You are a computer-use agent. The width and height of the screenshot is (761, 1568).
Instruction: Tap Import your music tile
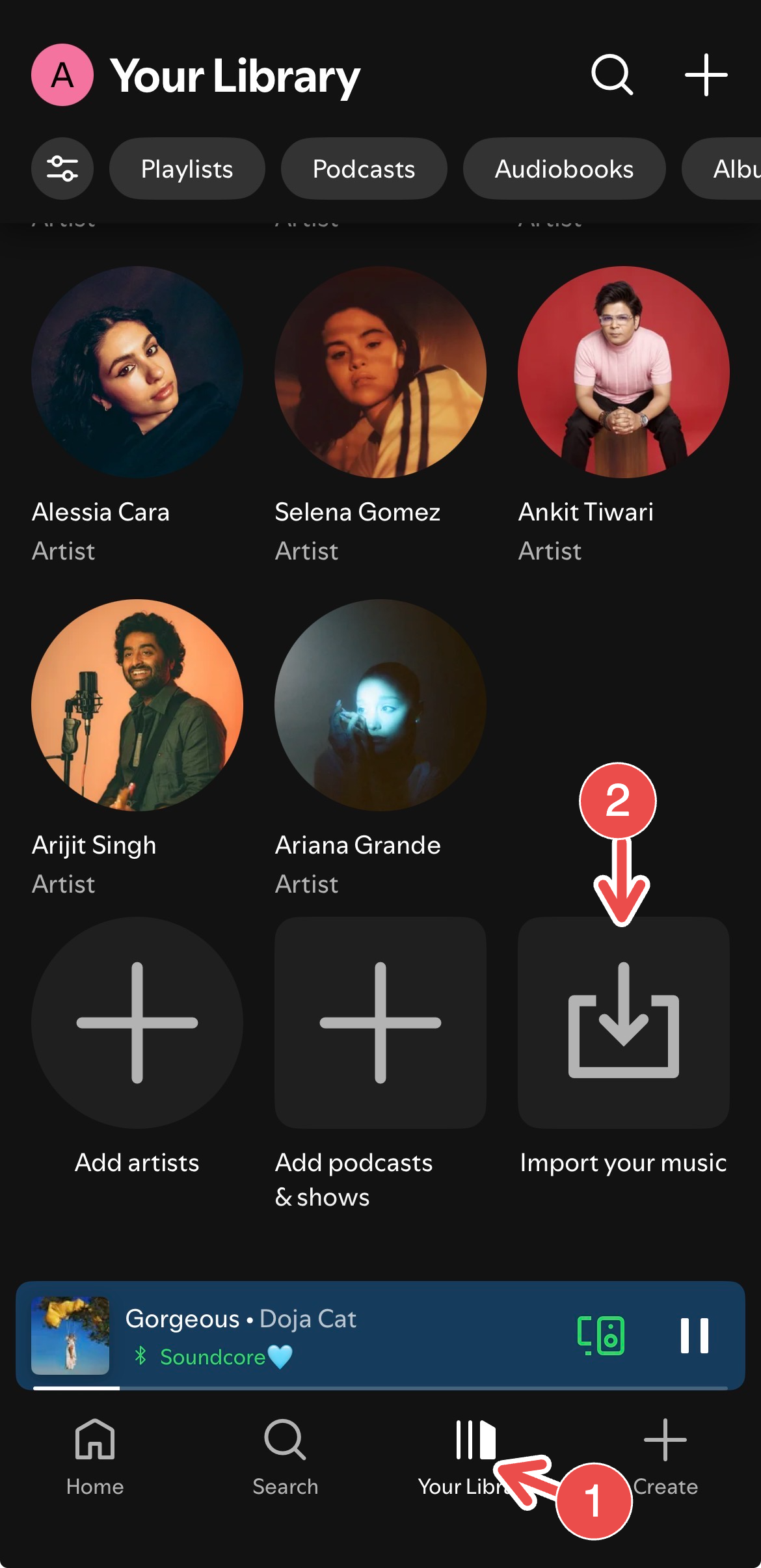(623, 1023)
